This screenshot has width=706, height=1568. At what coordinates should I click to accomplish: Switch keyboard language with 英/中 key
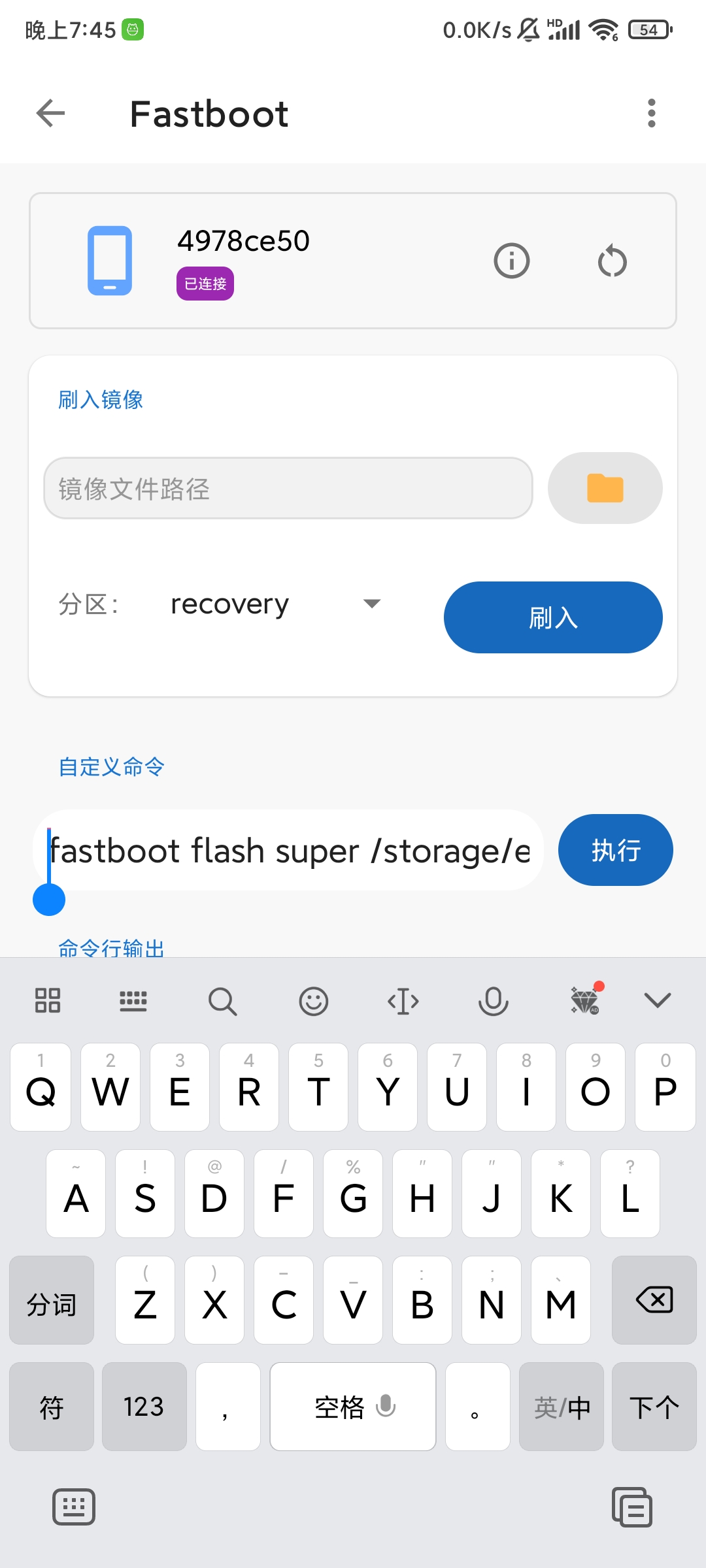pyautogui.click(x=561, y=1407)
